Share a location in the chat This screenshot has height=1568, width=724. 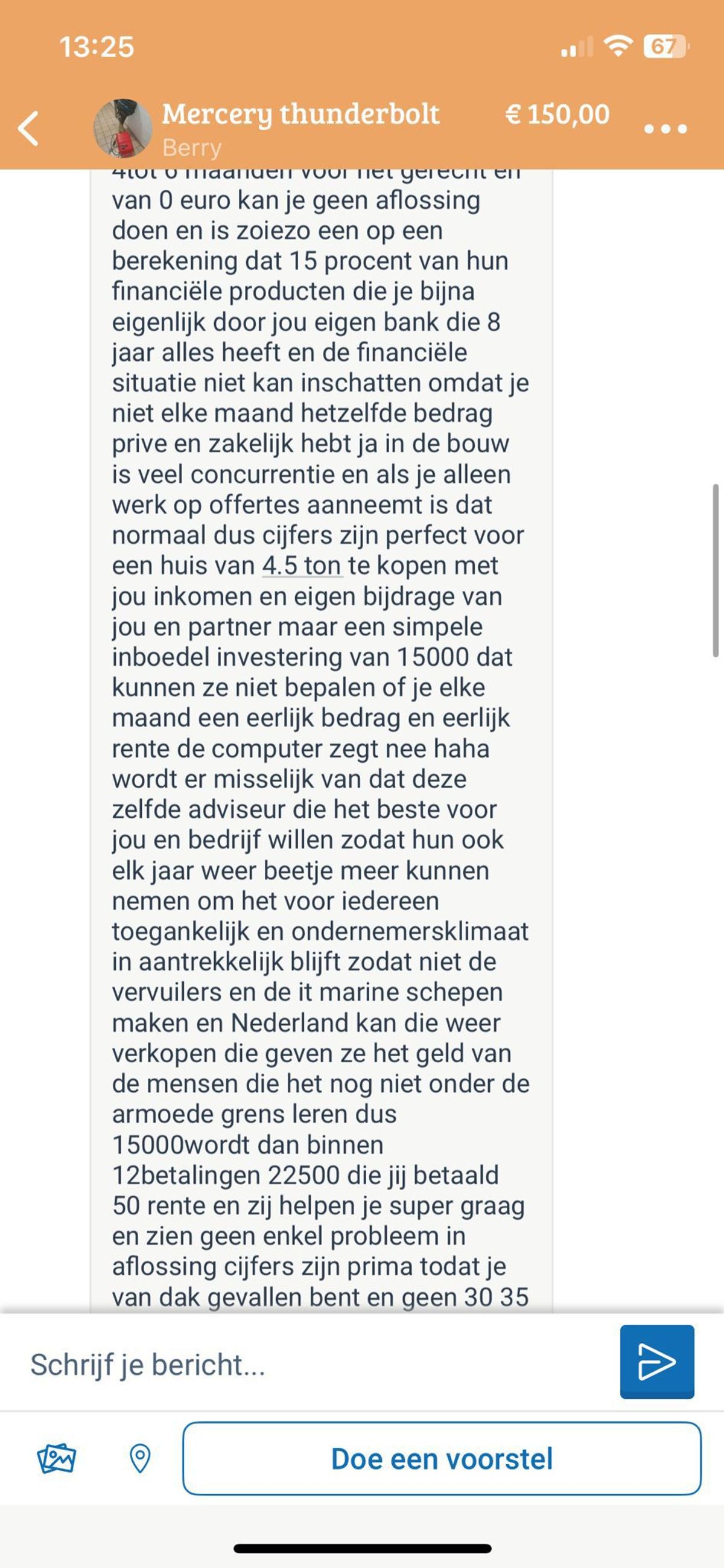[140, 1458]
